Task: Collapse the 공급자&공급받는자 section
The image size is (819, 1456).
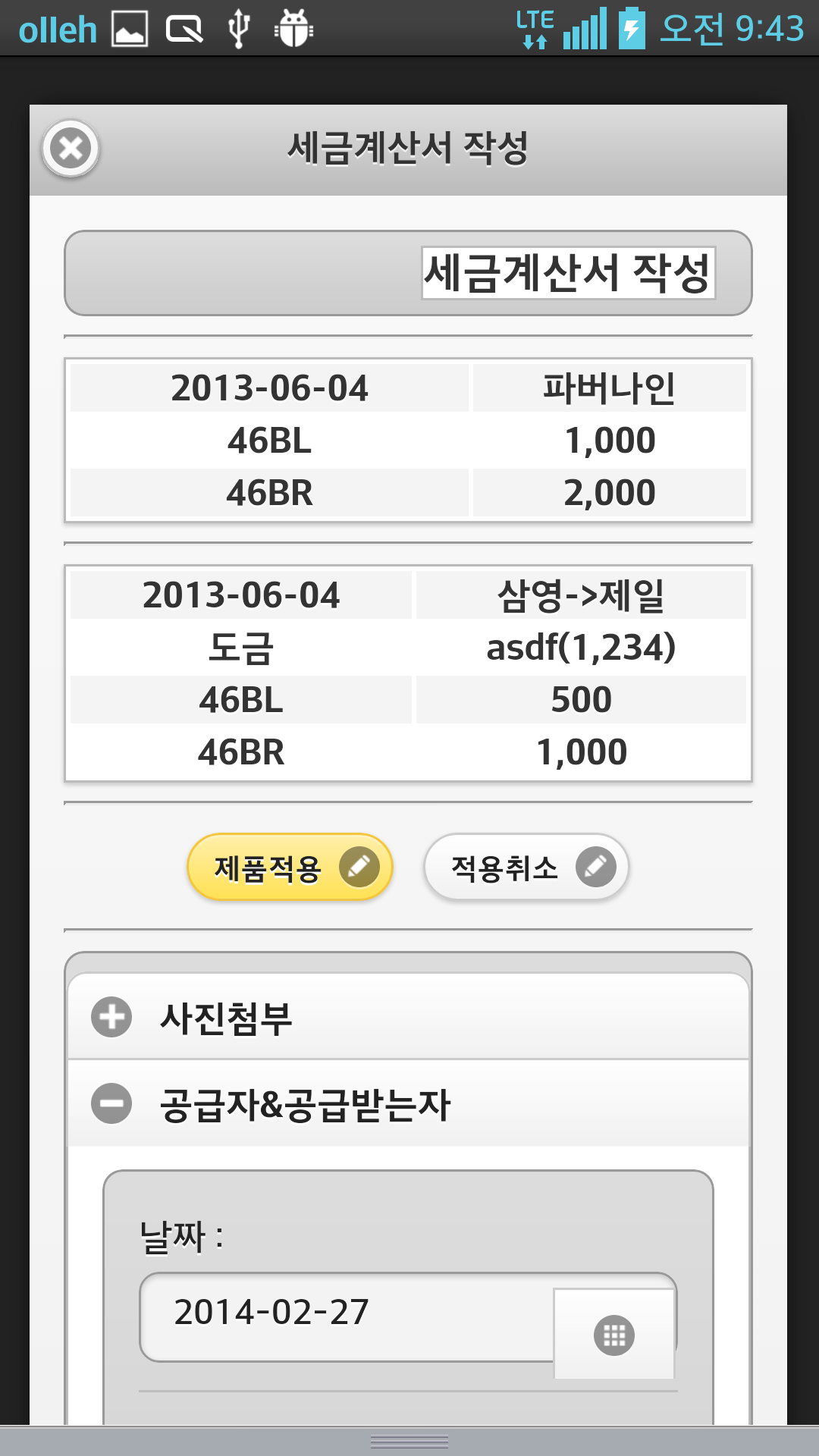Action: [408, 1103]
